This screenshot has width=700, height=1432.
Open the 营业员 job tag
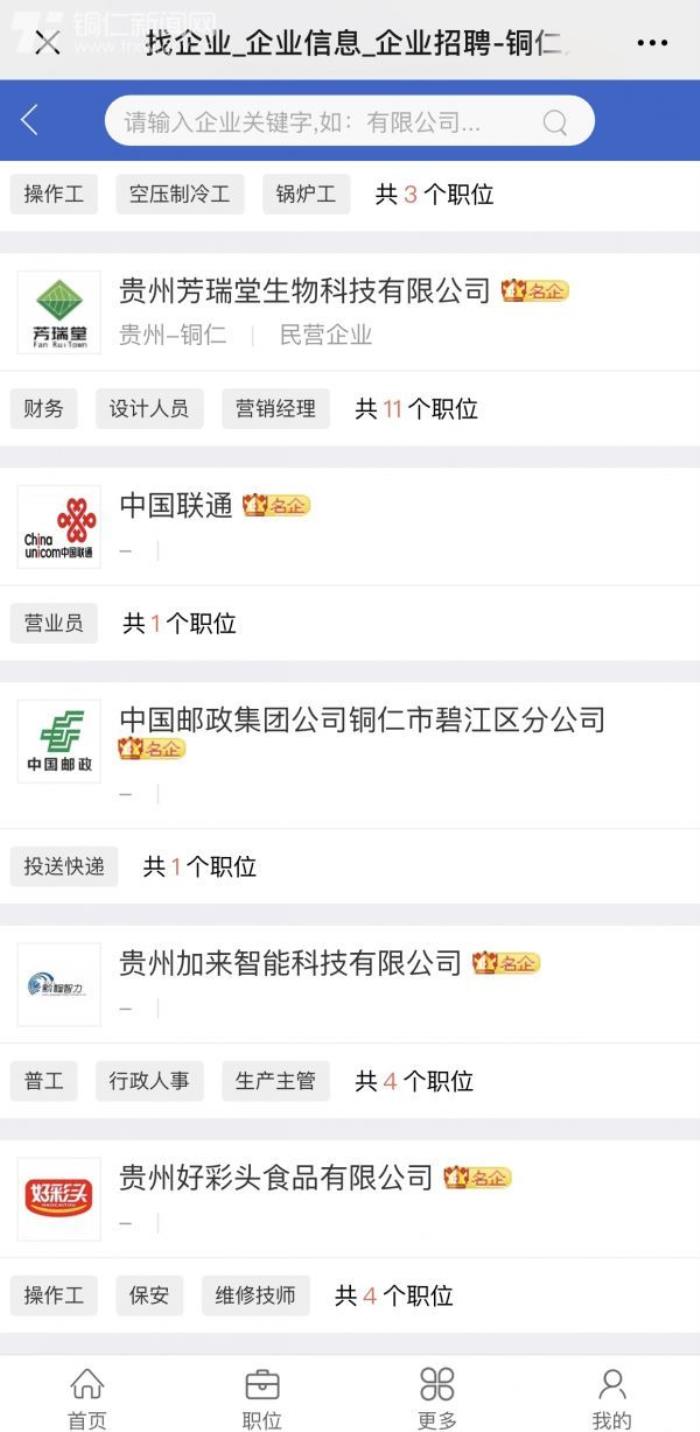point(54,624)
